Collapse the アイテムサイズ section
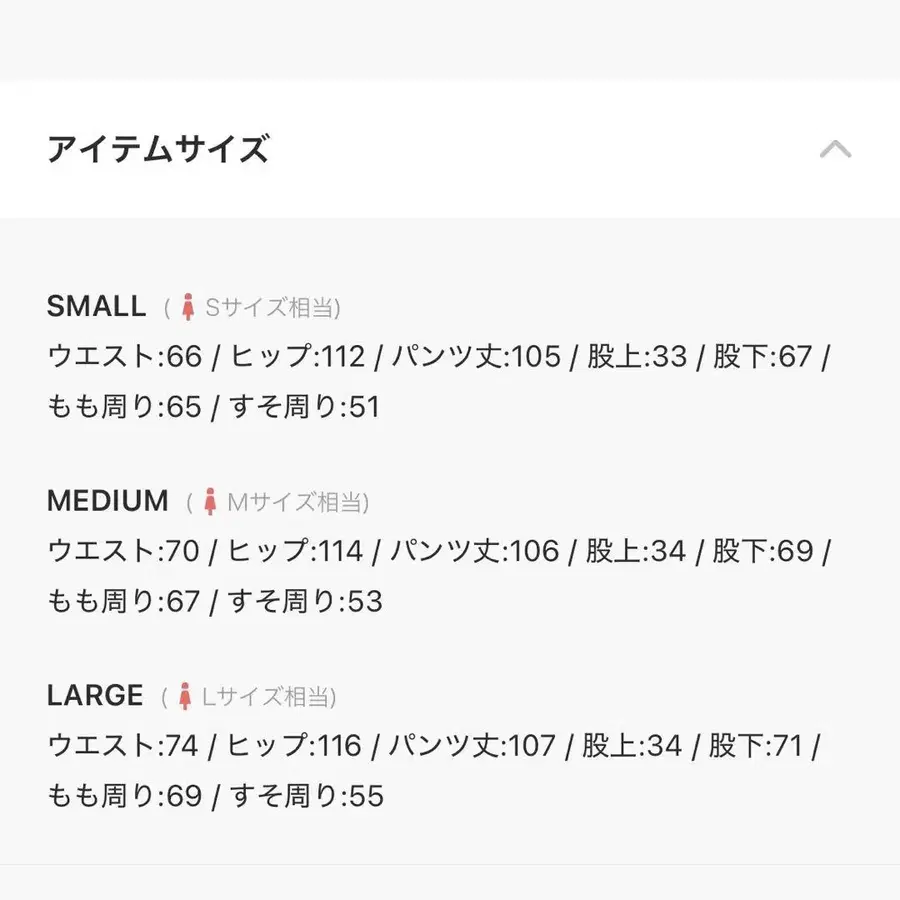900x900 pixels. pos(835,149)
